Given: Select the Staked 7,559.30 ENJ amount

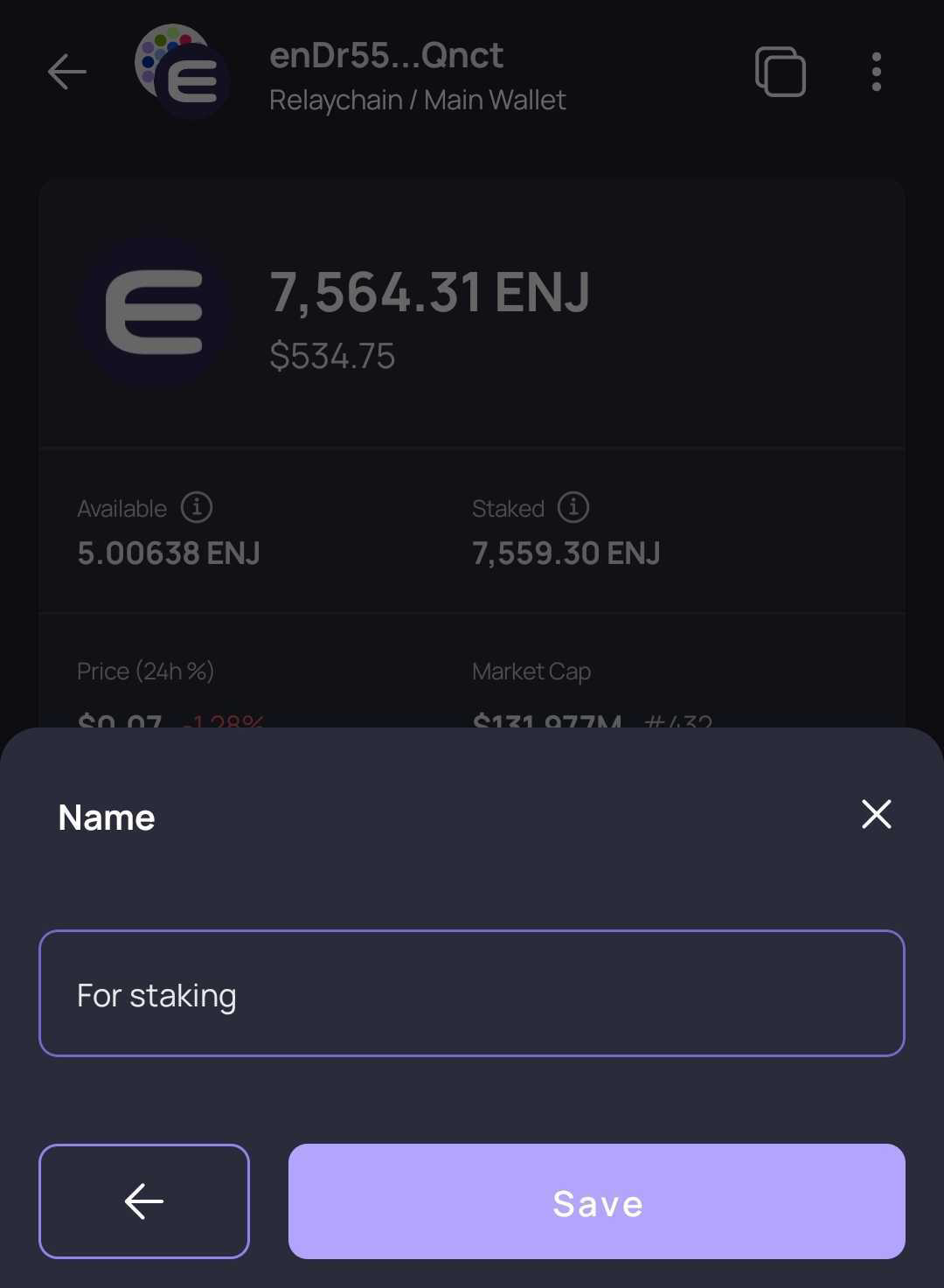Looking at the screenshot, I should point(566,553).
